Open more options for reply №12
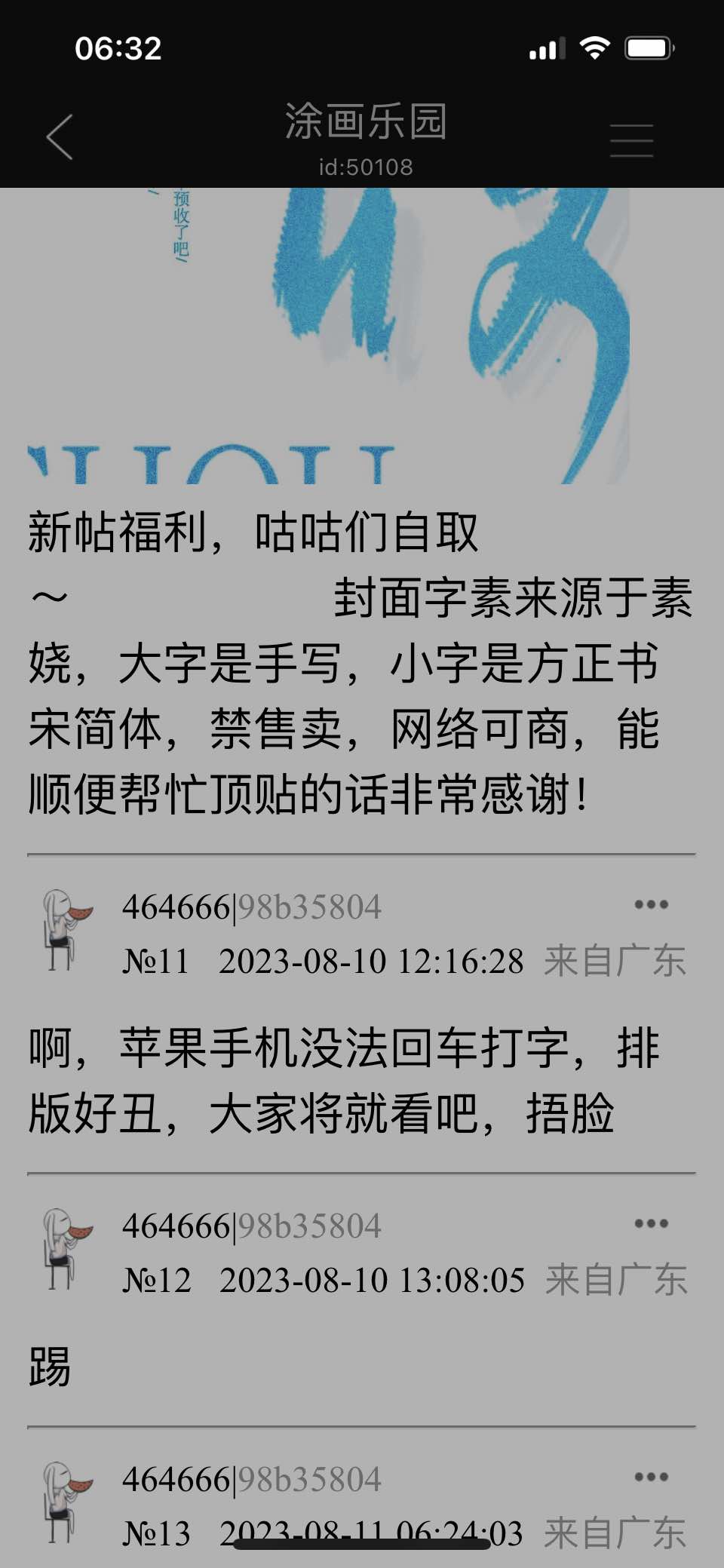The width and height of the screenshot is (724, 1568). 651,1223
